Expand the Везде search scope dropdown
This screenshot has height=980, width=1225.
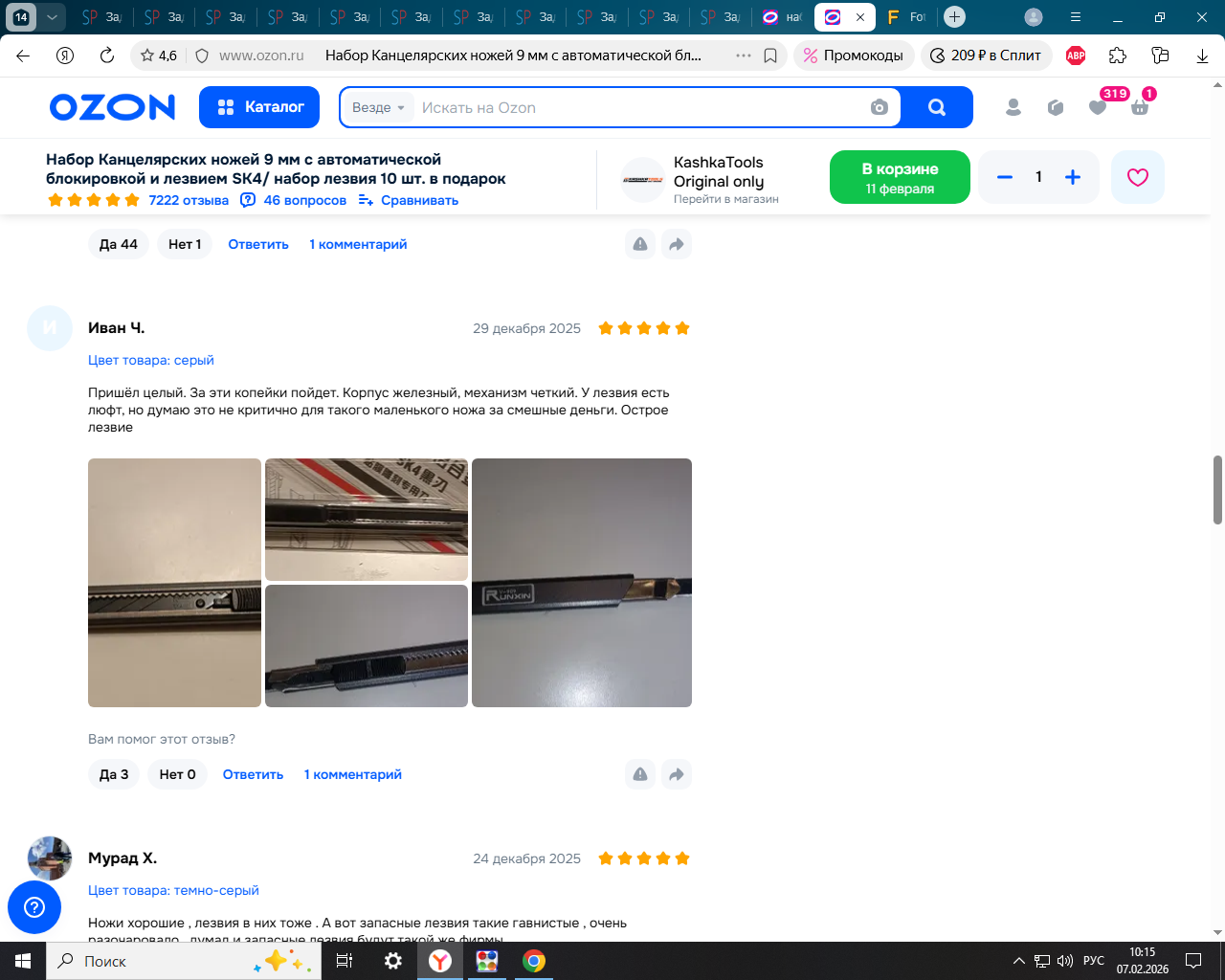point(378,108)
